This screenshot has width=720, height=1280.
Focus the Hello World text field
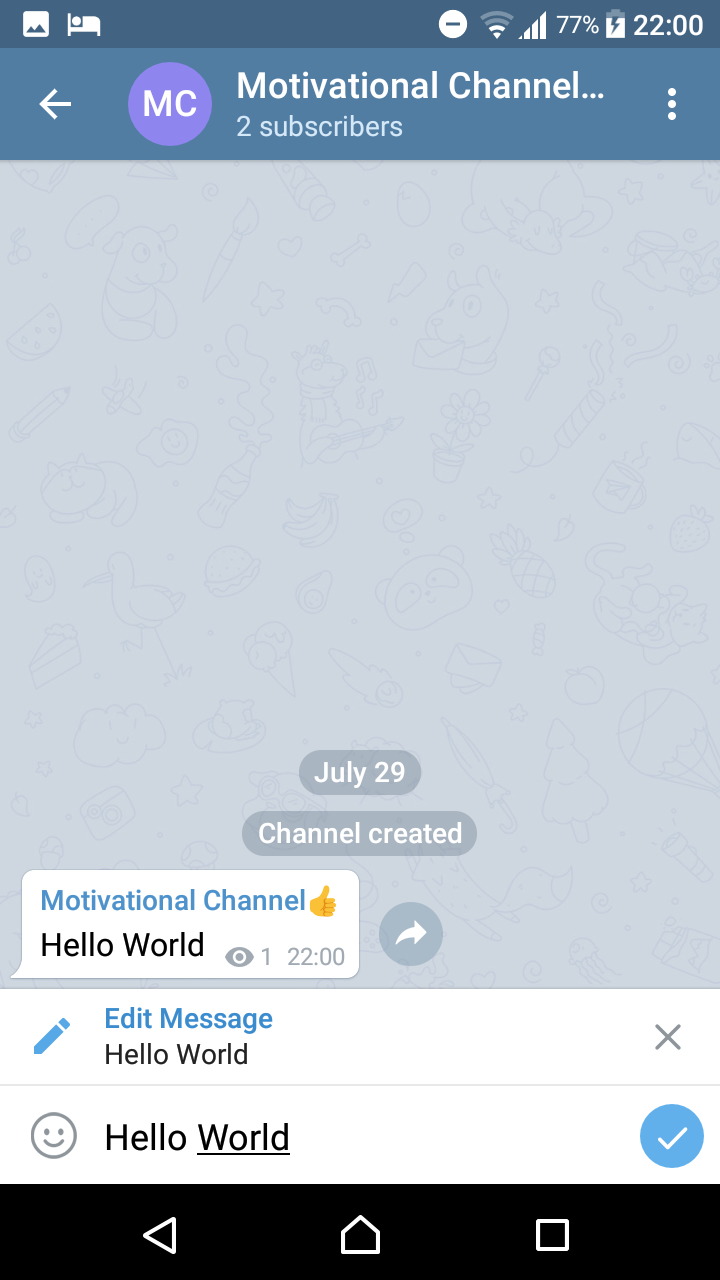(x=360, y=1137)
